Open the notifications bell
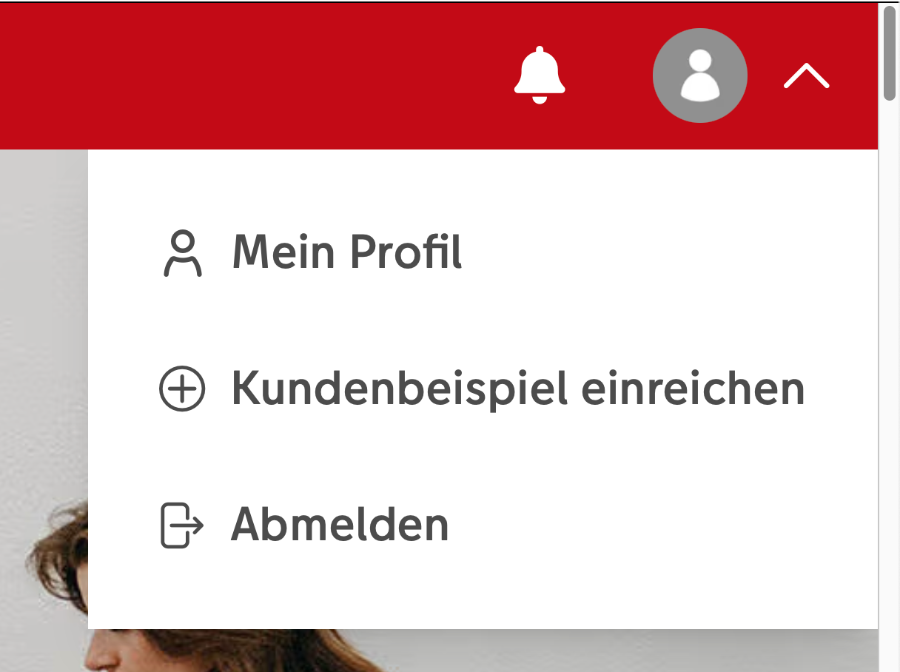 click(x=539, y=75)
